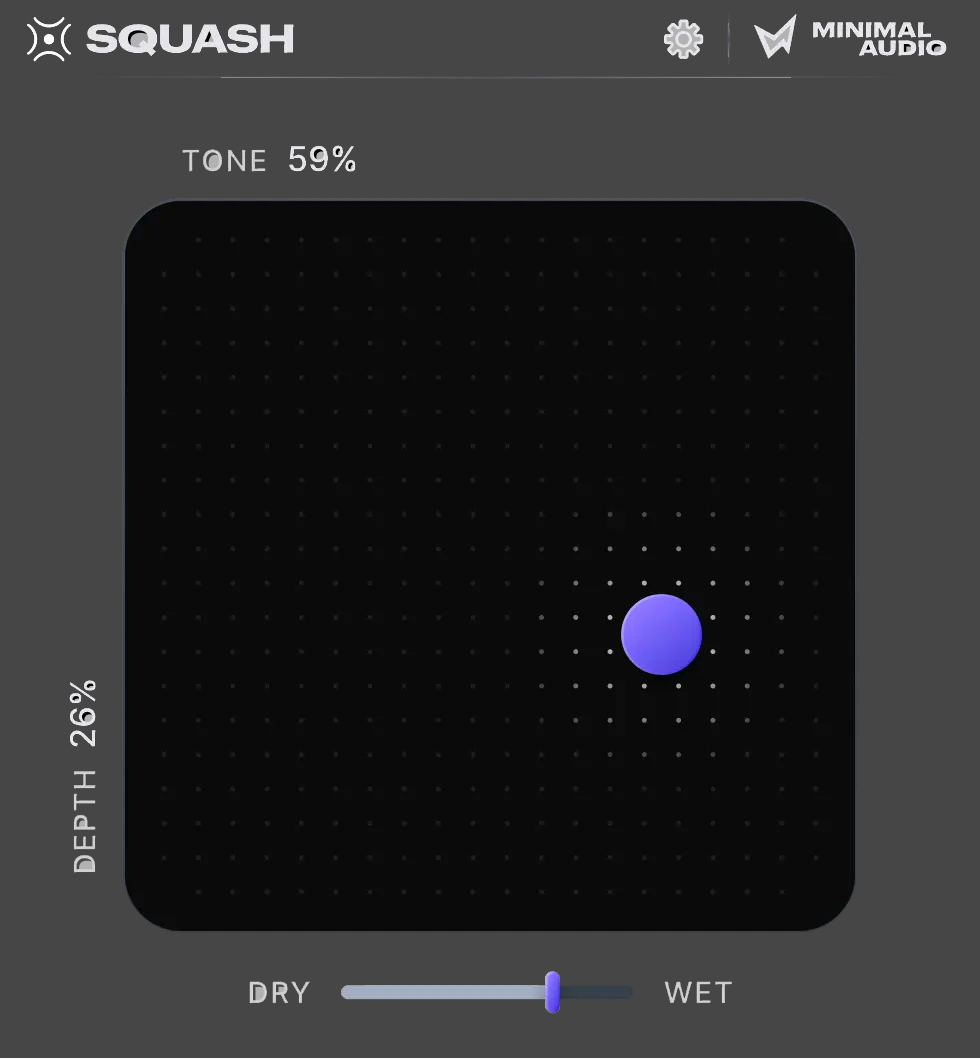Click the starburst icon beside SQUASH
Image resolution: width=980 pixels, height=1059 pixels.
coord(46,38)
